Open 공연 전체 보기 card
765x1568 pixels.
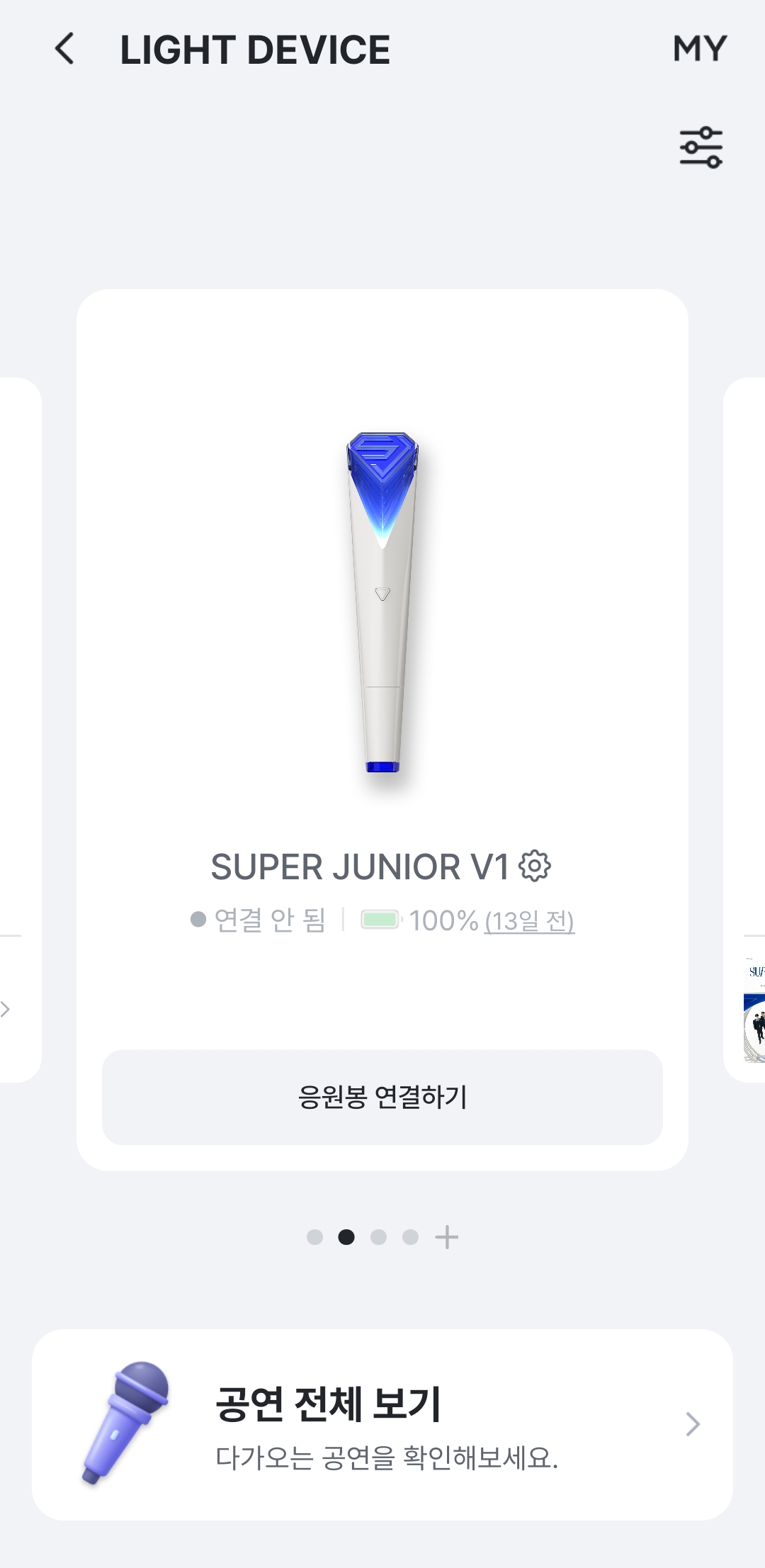point(382,1424)
